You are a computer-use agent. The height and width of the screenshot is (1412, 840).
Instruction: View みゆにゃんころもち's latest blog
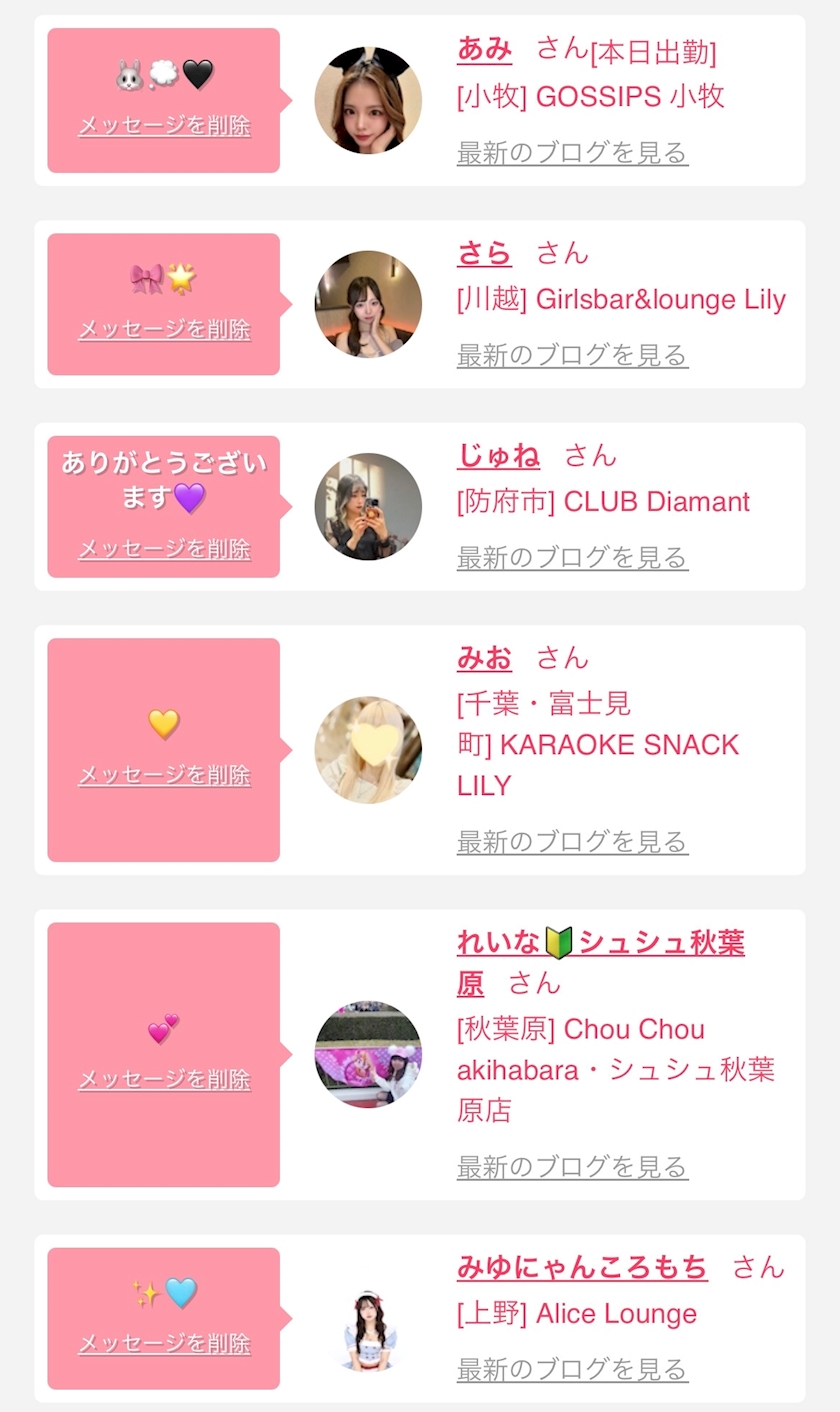(572, 1369)
